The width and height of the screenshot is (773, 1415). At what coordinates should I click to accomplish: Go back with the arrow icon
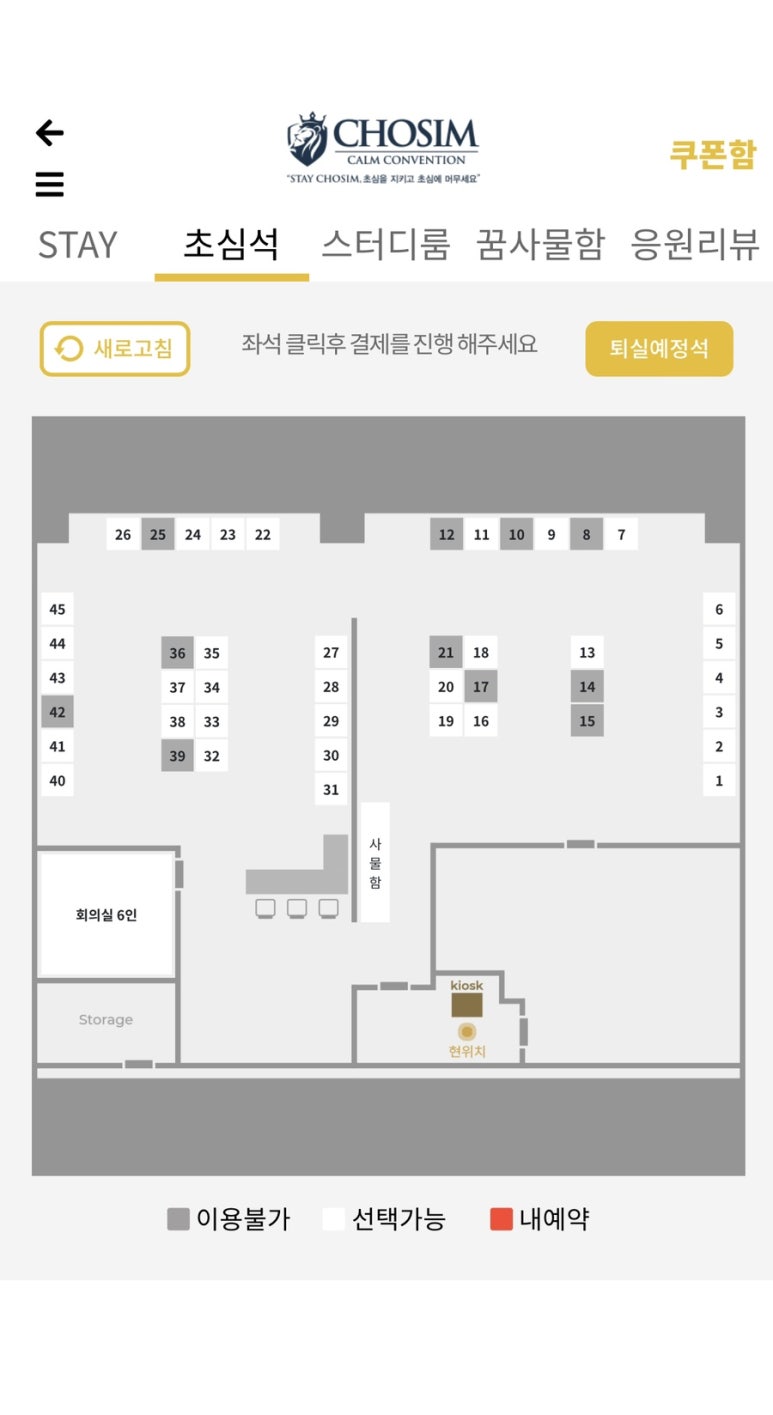click(49, 132)
